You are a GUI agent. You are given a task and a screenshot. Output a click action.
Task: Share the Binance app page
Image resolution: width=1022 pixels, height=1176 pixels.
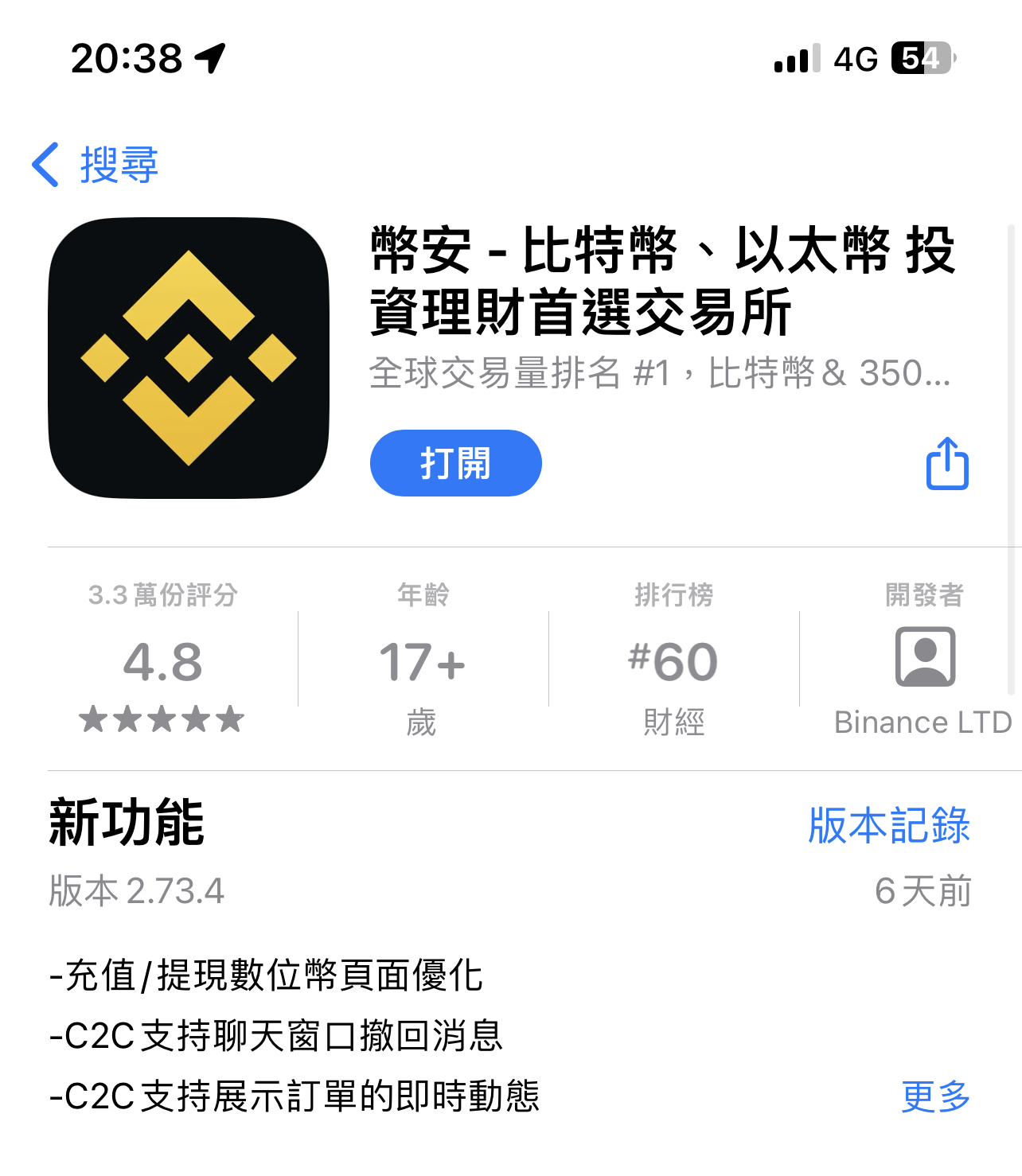[x=946, y=463]
